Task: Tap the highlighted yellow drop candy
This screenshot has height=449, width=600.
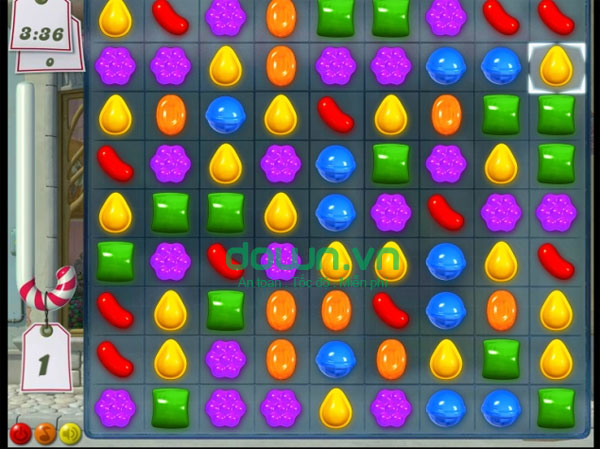Action: coord(555,66)
